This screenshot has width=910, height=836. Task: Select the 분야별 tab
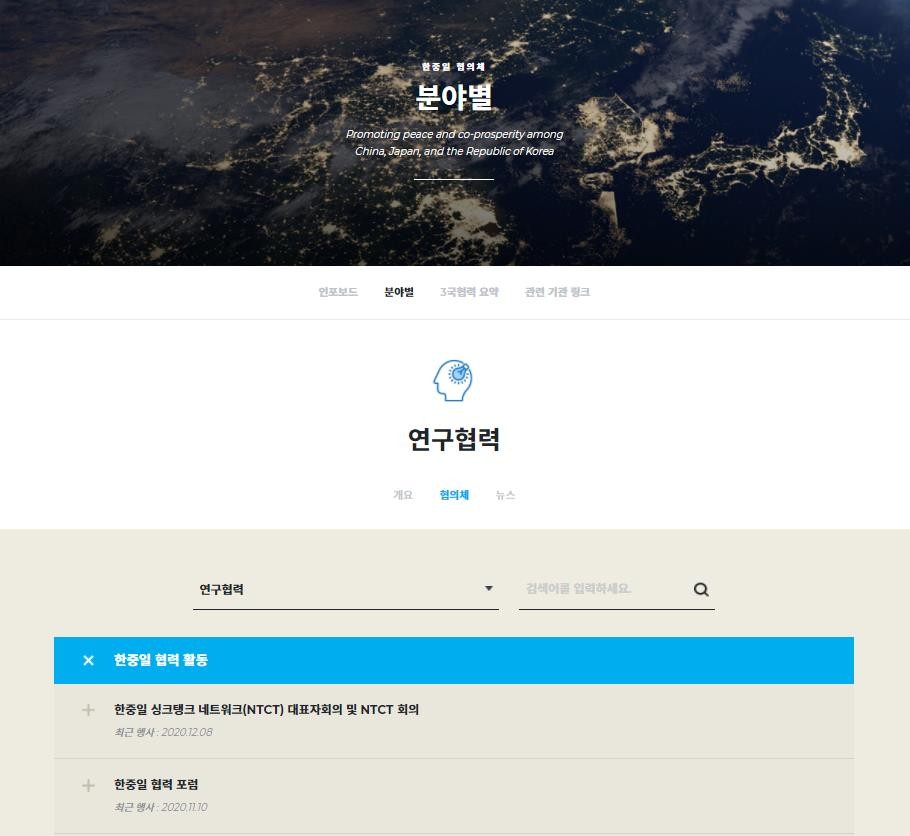coord(399,292)
